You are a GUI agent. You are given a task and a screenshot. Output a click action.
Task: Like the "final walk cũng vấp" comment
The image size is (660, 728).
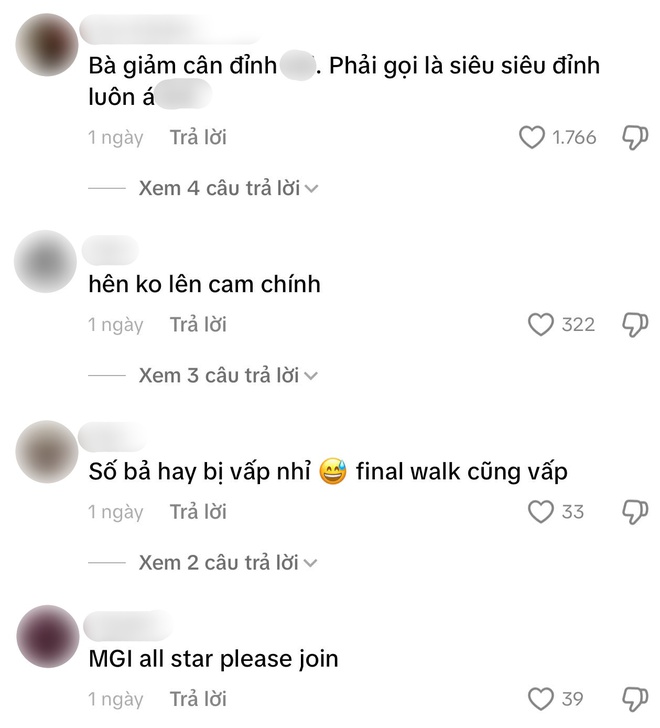coord(541,512)
